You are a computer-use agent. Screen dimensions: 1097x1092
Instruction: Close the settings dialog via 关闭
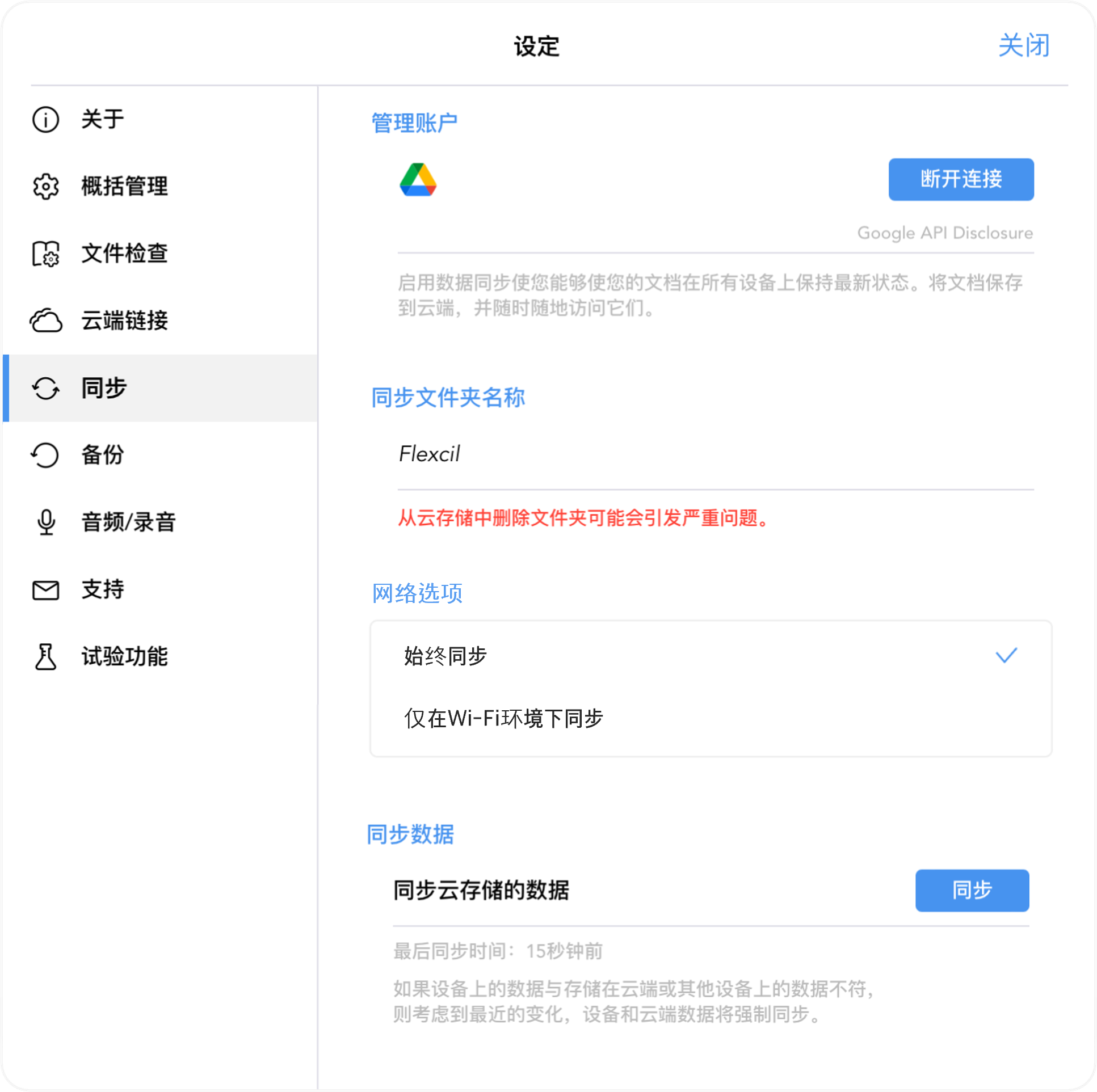pos(1024,45)
